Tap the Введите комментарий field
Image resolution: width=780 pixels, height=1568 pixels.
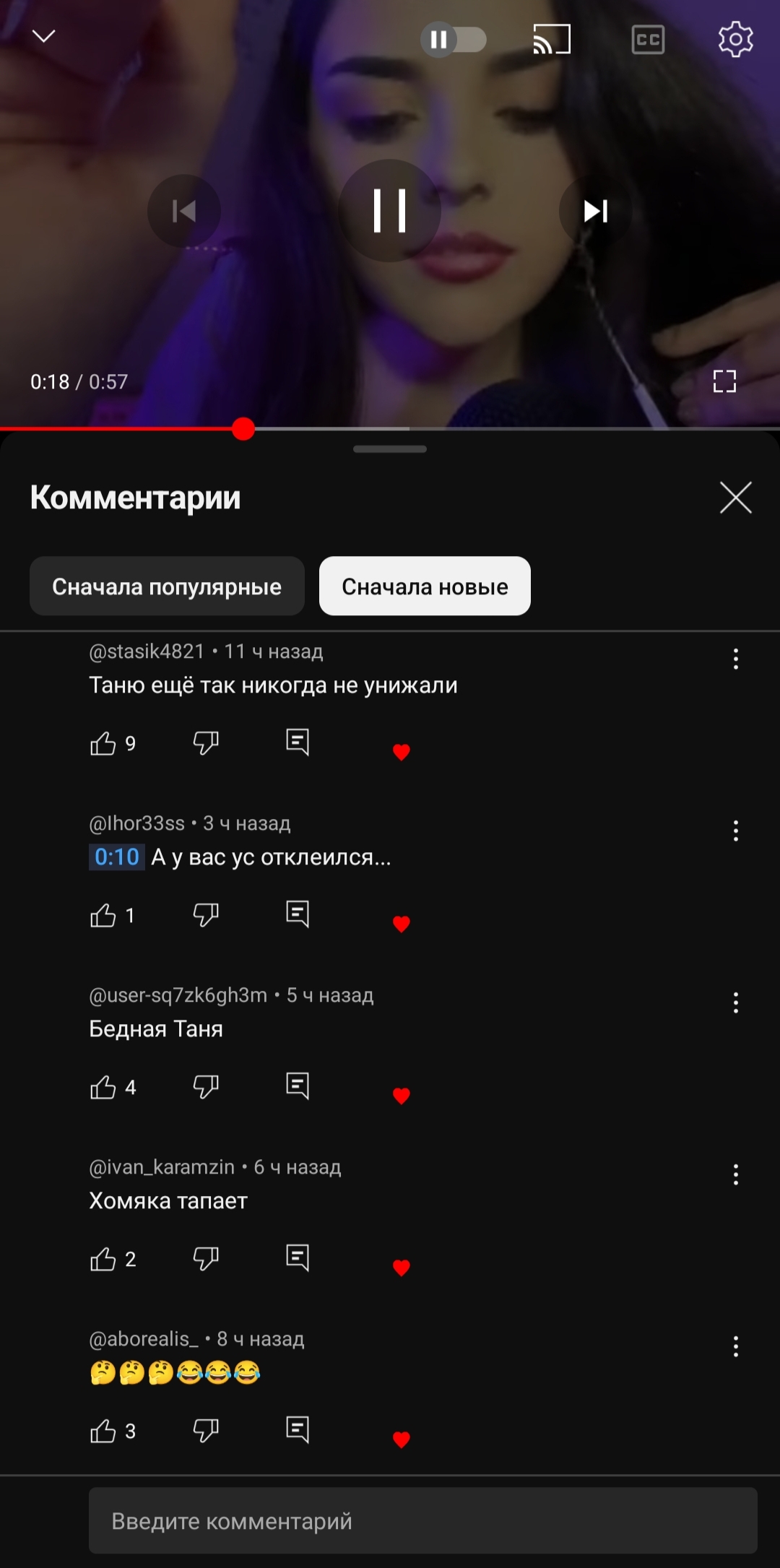(422, 1521)
